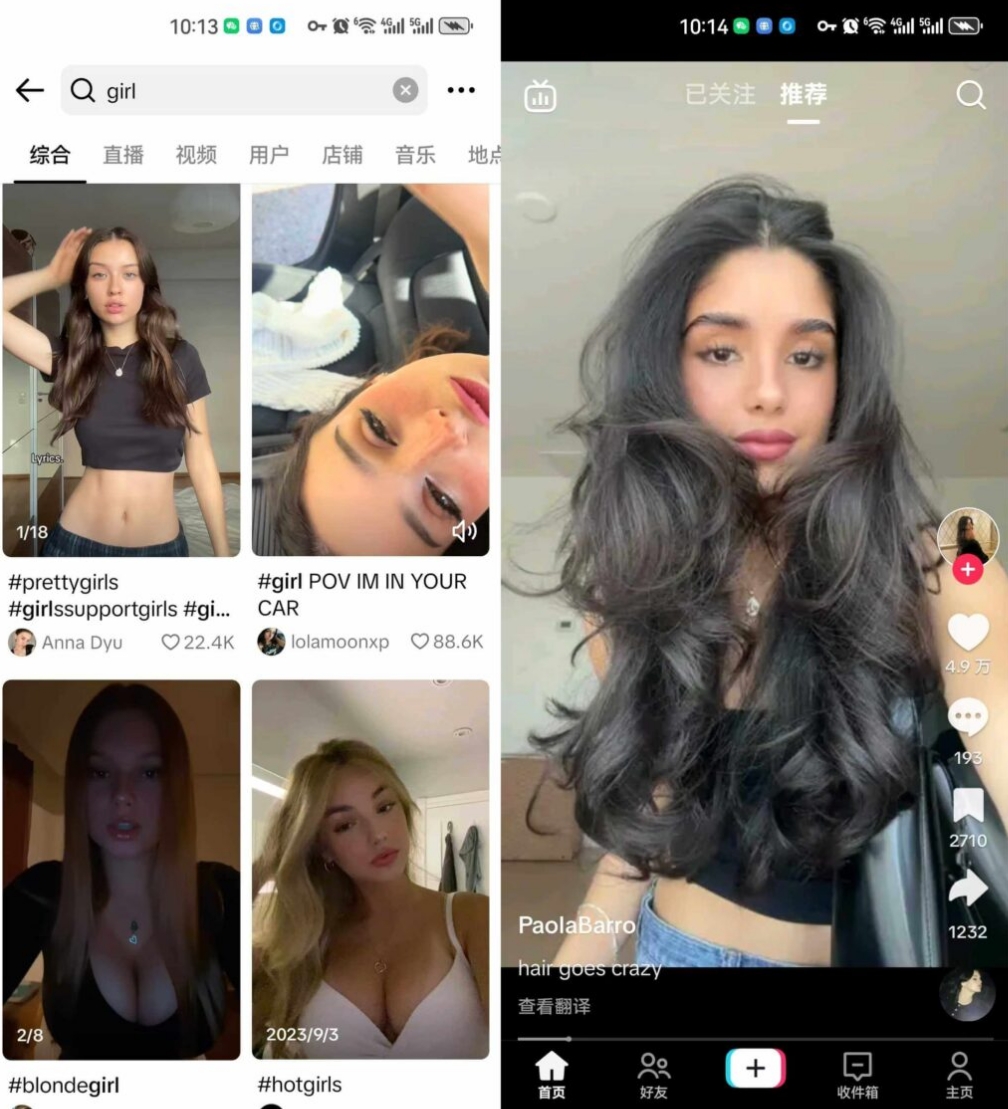This screenshot has width=1008, height=1109.
Task: Open the live TV icon on the feed
Action: pyautogui.click(x=540, y=96)
